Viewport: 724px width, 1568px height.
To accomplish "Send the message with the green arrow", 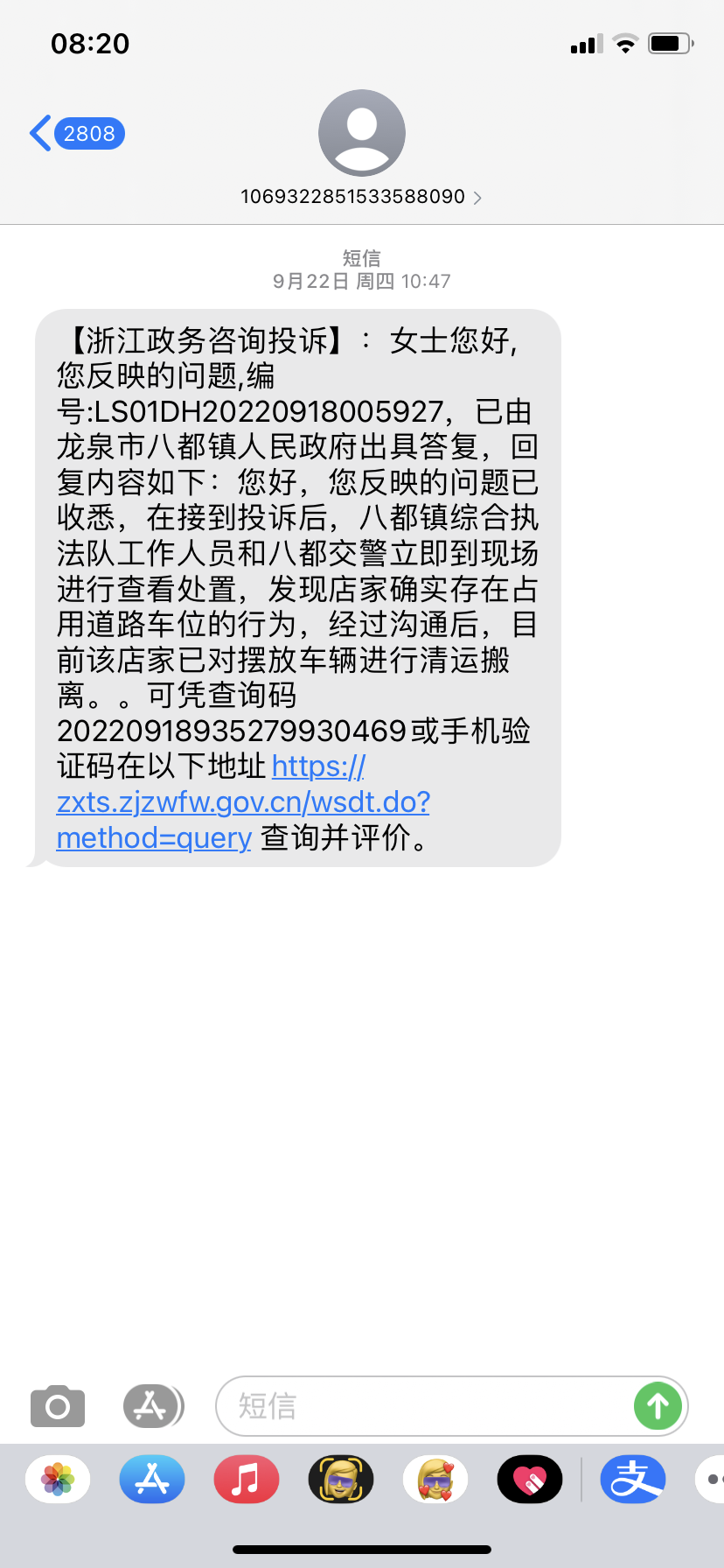I will tap(658, 1407).
